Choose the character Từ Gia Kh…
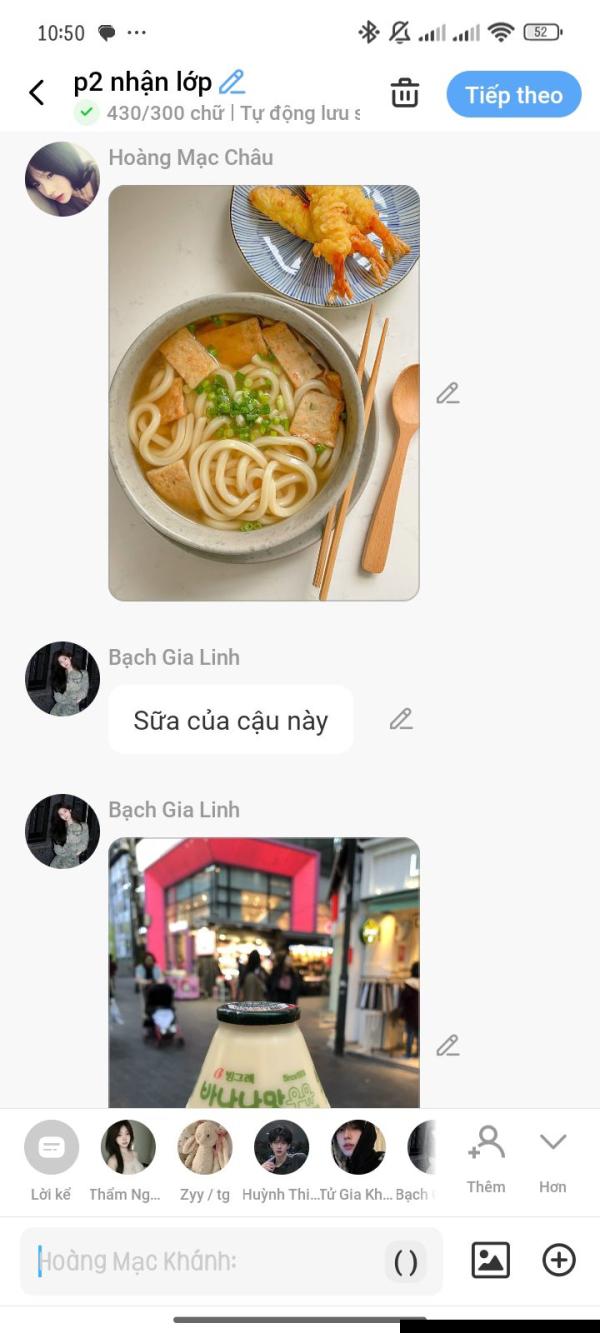Screen dimensions: 600x1333 [x=358, y=1148]
